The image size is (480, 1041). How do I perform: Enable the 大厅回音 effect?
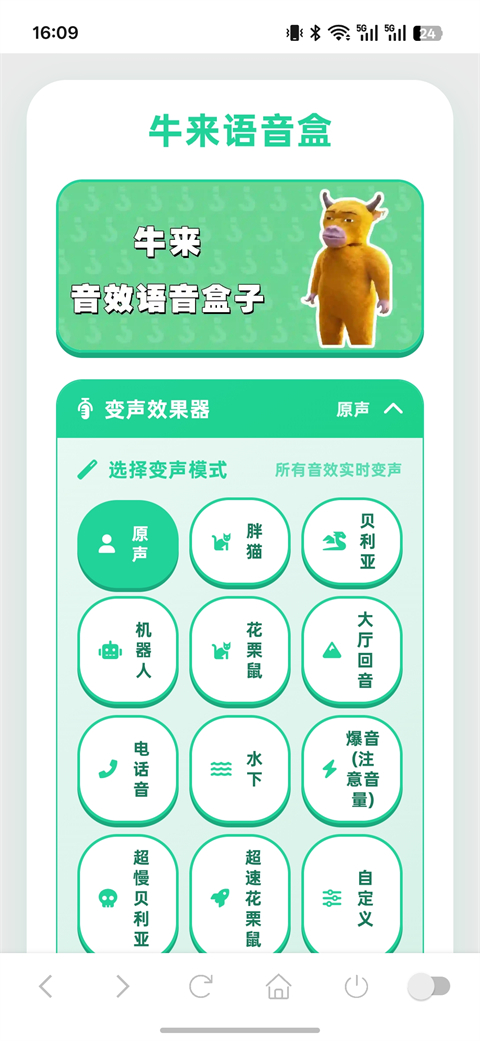point(352,650)
